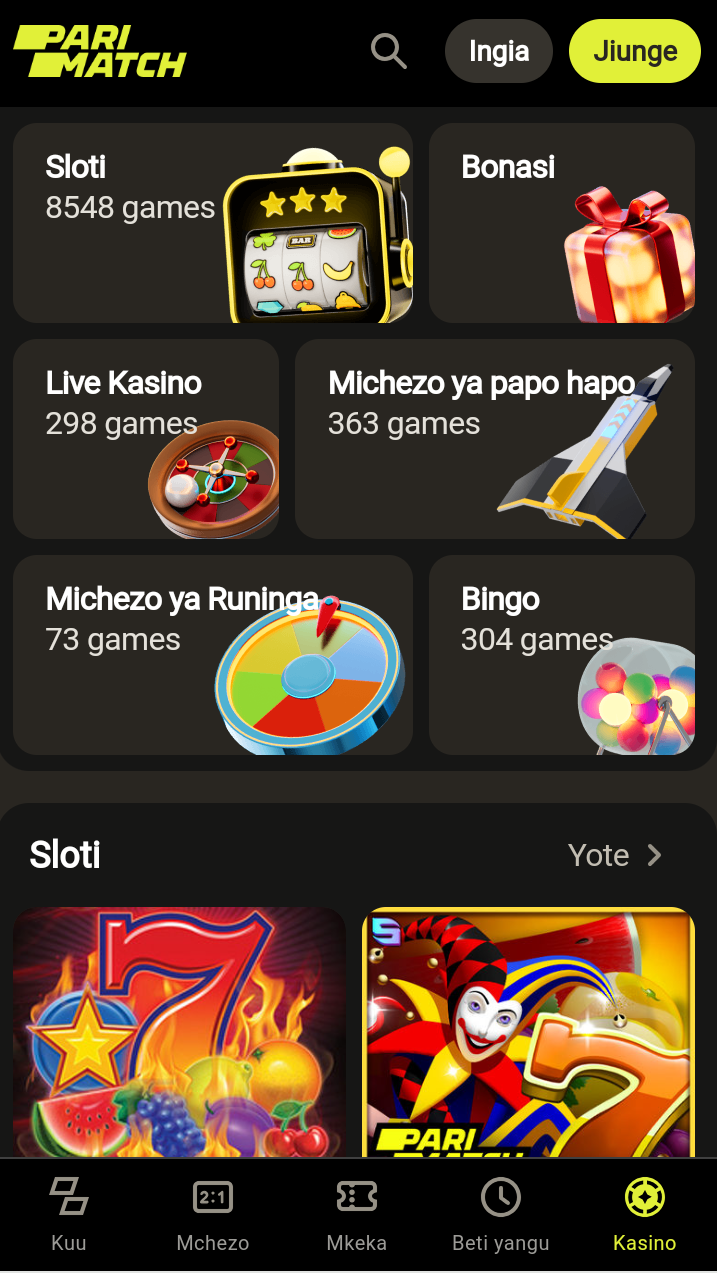Viewport: 717px width, 1275px height.
Task: Switch to the Kuu tab
Action: click(x=69, y=1215)
